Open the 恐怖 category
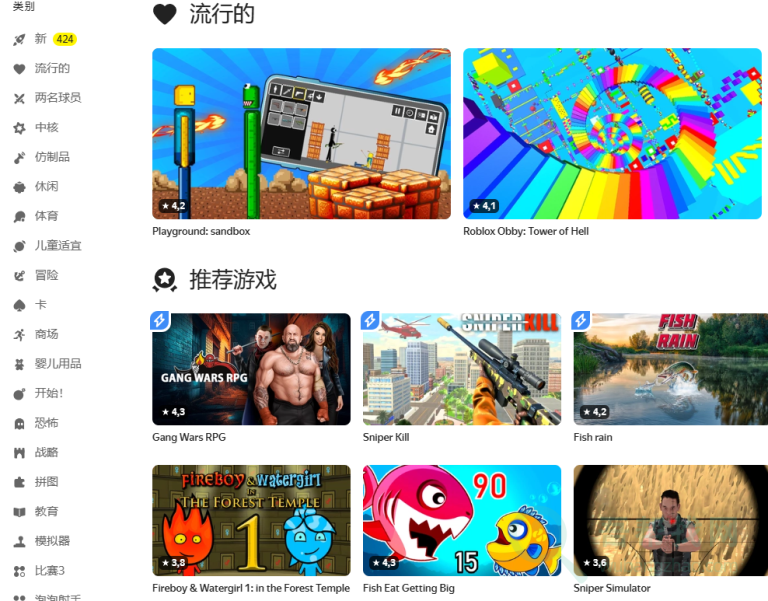The width and height of the screenshot is (768, 601). coord(46,423)
